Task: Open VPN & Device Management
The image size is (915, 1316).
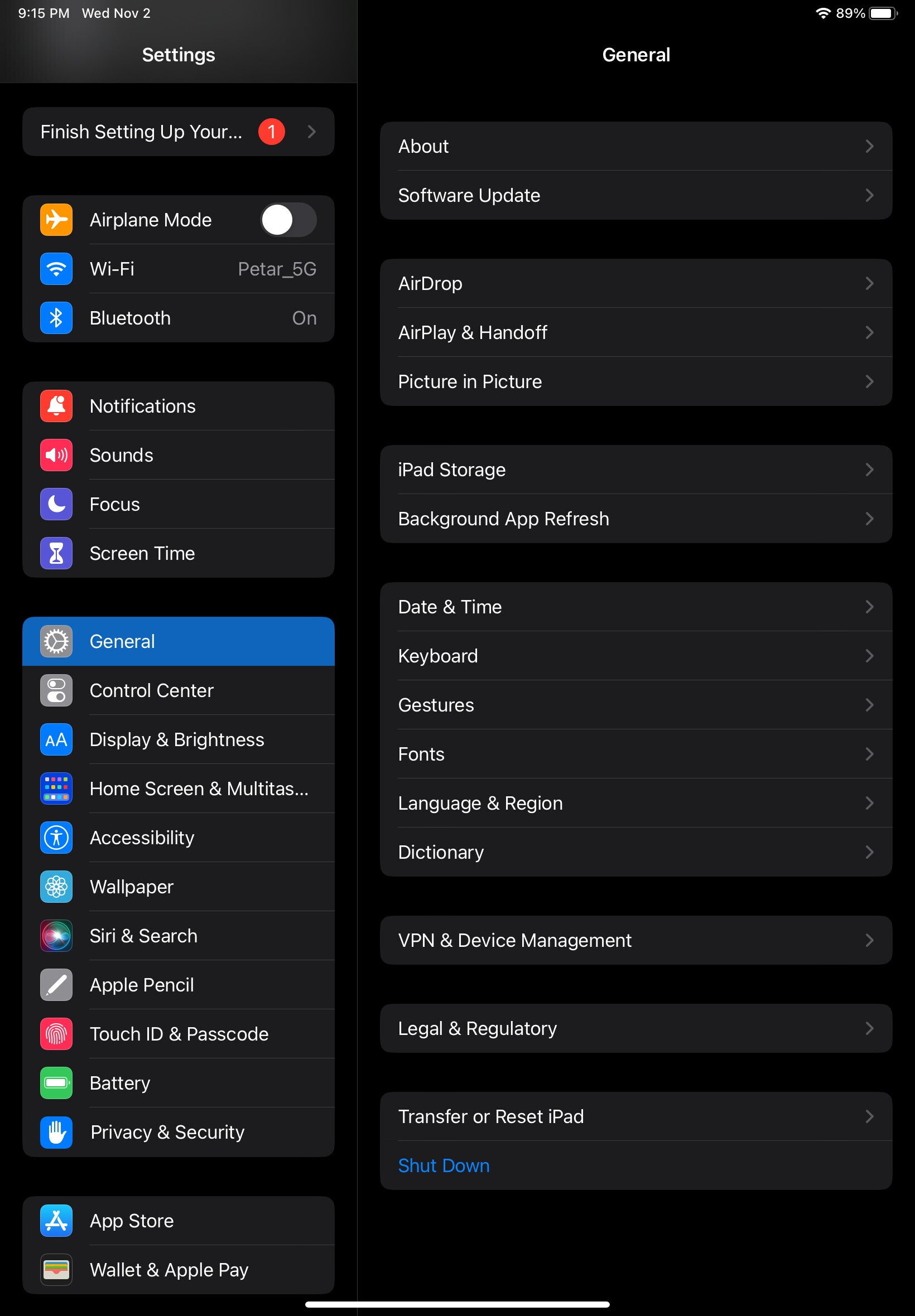Action: click(635, 940)
